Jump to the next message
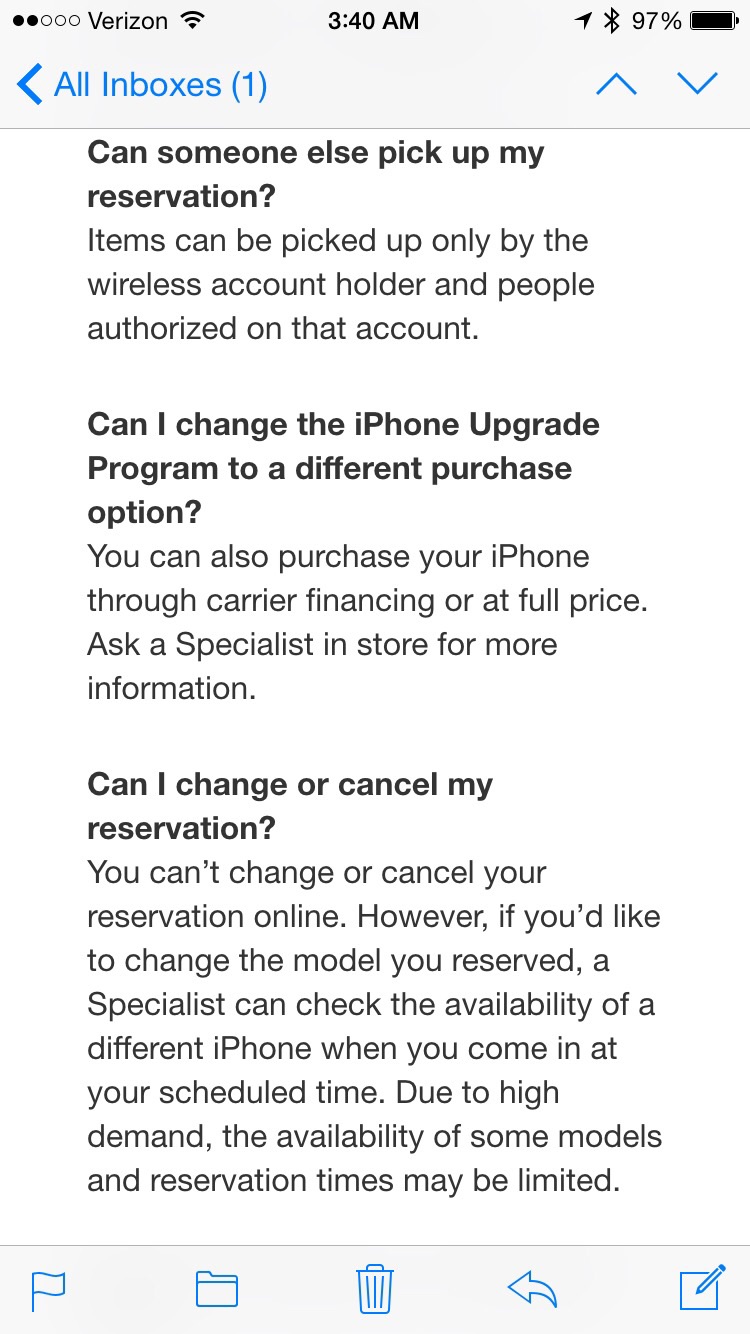This screenshot has height=1334, width=750. click(698, 85)
